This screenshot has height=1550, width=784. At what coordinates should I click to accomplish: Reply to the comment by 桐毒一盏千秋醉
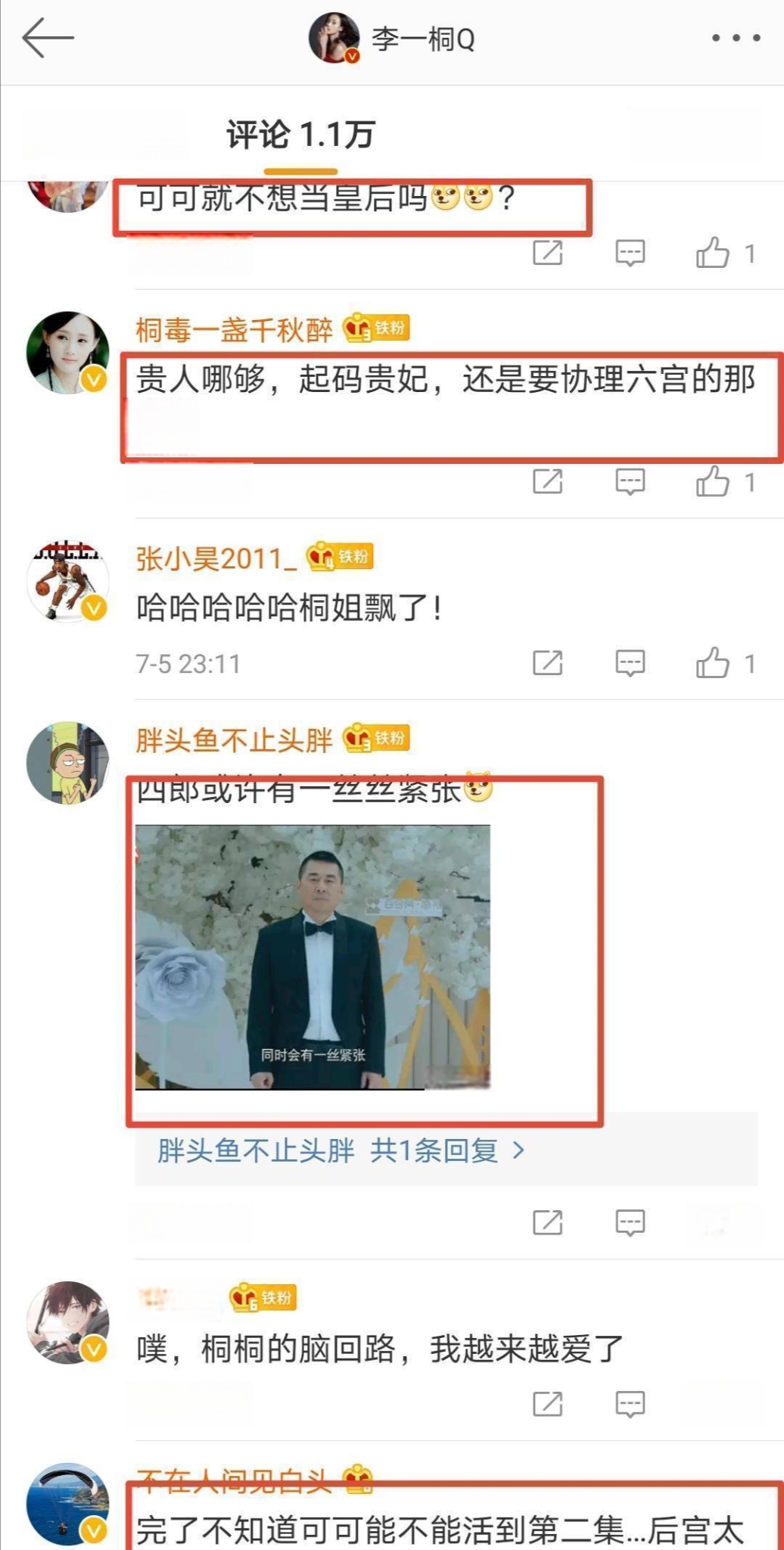(x=630, y=481)
